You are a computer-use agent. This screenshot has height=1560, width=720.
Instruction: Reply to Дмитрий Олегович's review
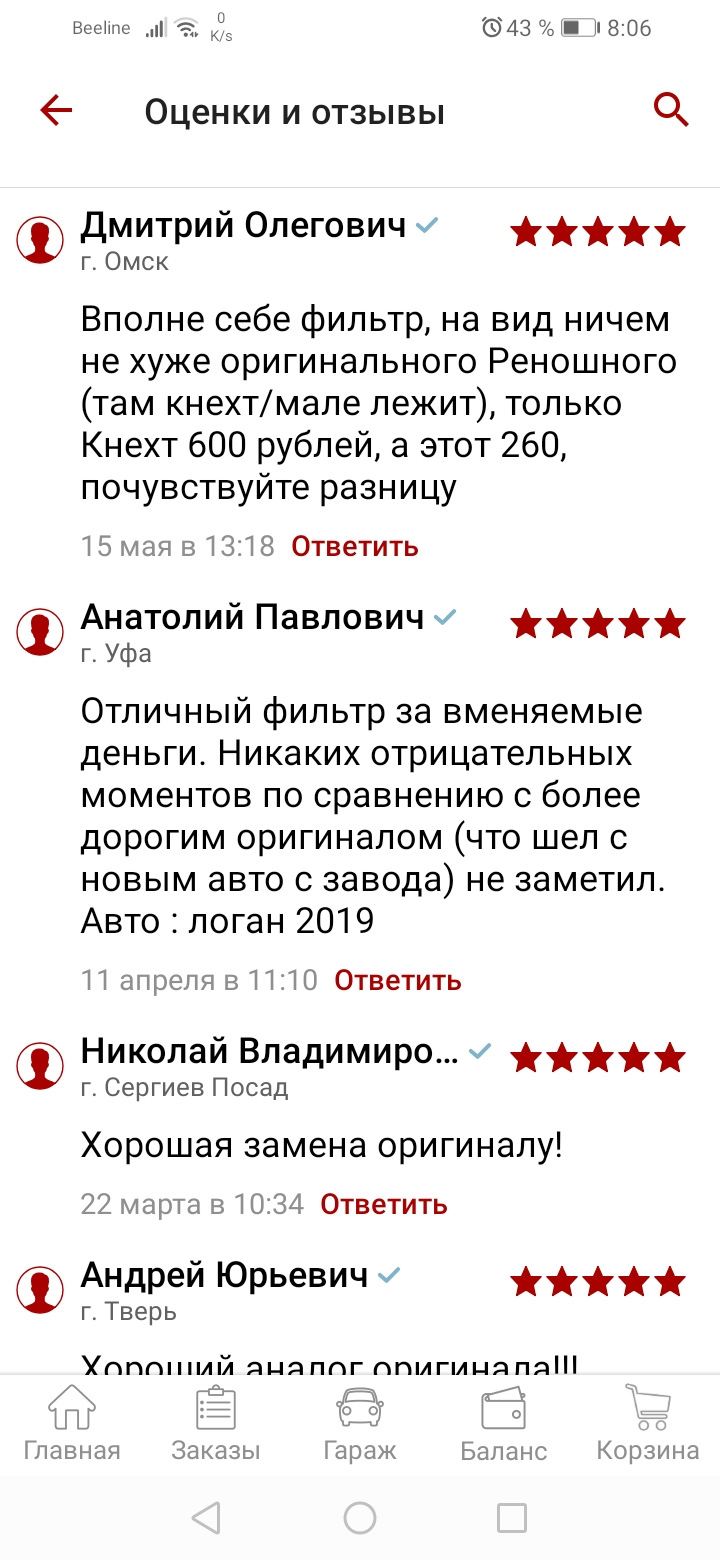click(354, 547)
